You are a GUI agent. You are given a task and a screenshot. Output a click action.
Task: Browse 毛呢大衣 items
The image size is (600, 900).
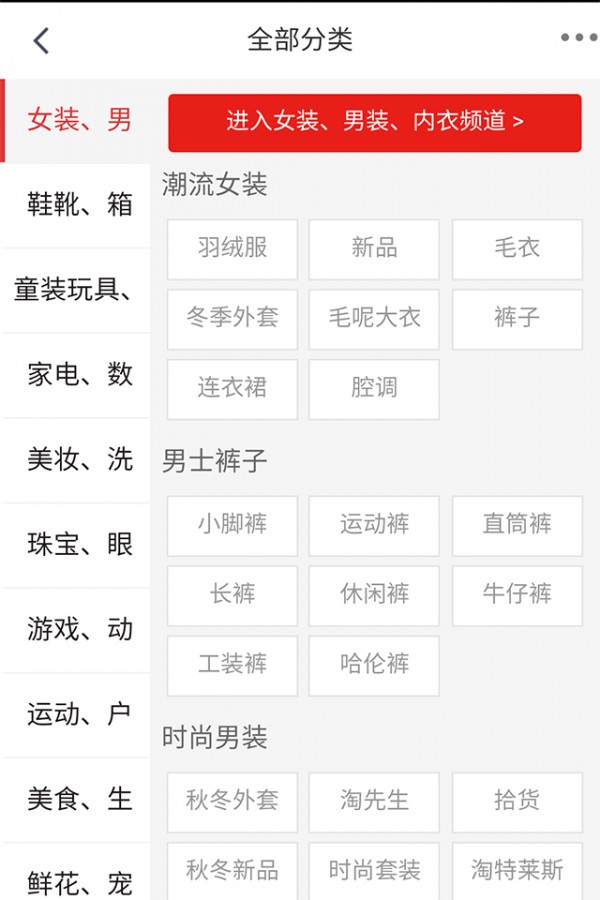point(374,319)
